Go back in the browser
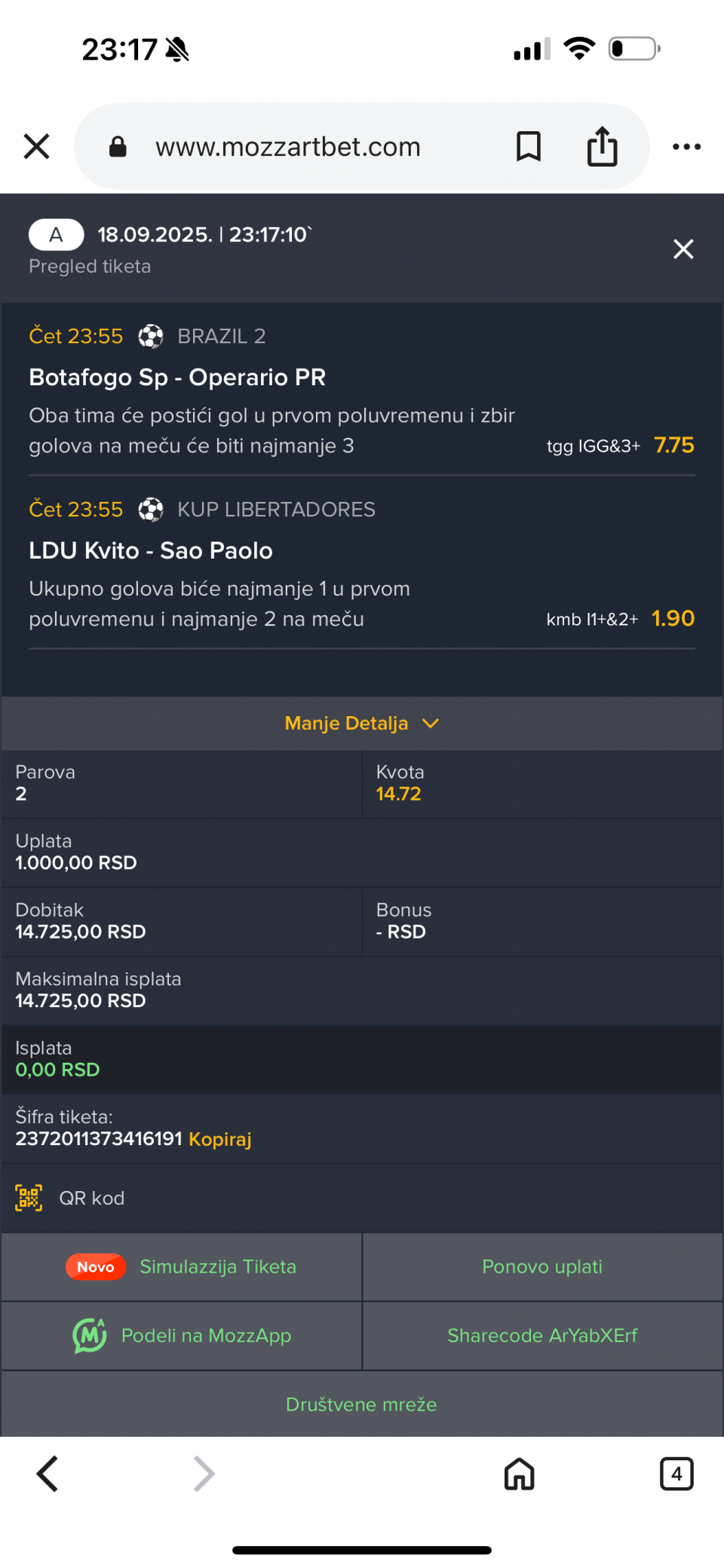 tap(48, 1474)
